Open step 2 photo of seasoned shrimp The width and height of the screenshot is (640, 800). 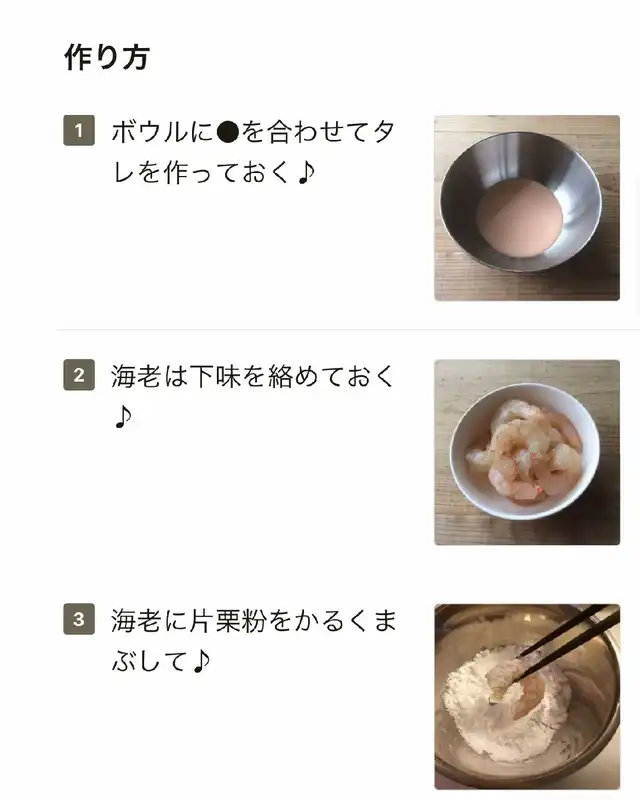[527, 452]
